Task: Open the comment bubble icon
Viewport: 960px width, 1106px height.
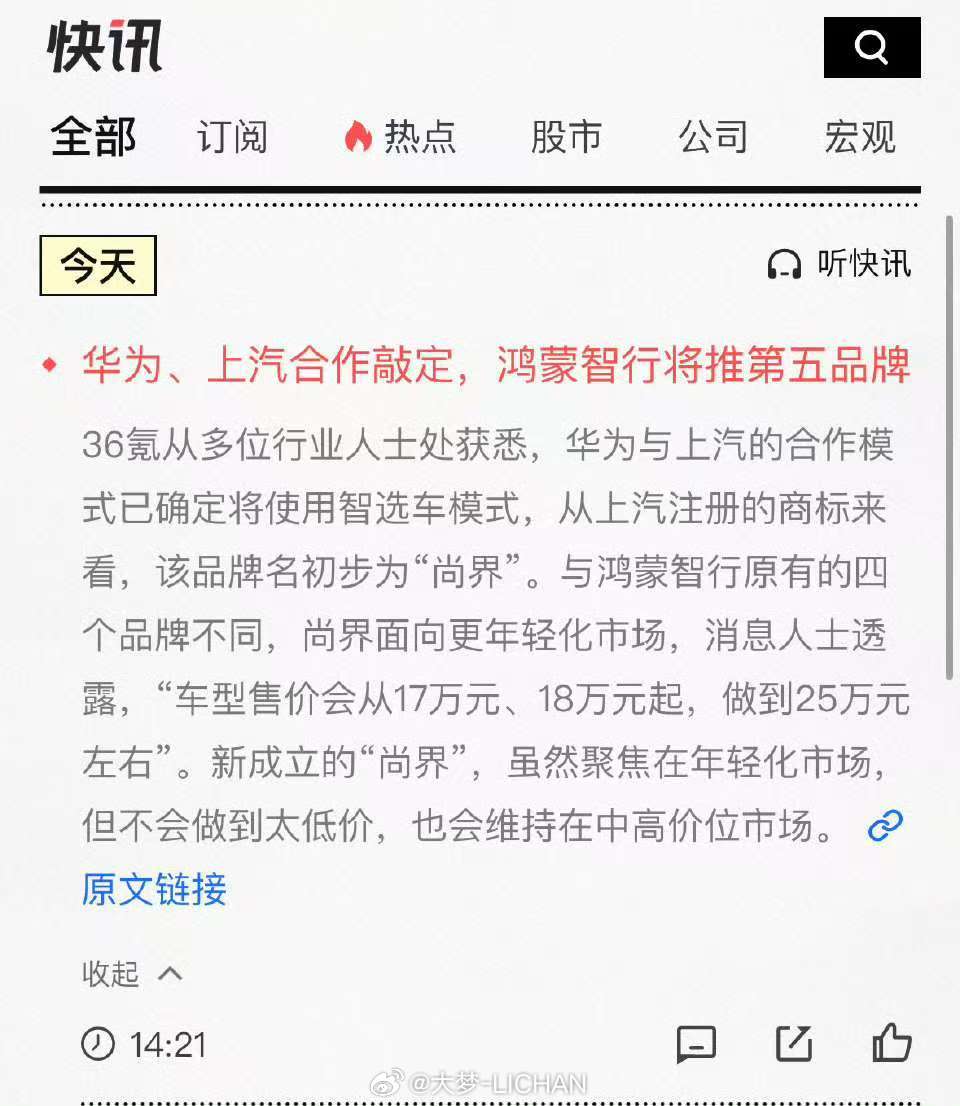Action: coord(696,1044)
